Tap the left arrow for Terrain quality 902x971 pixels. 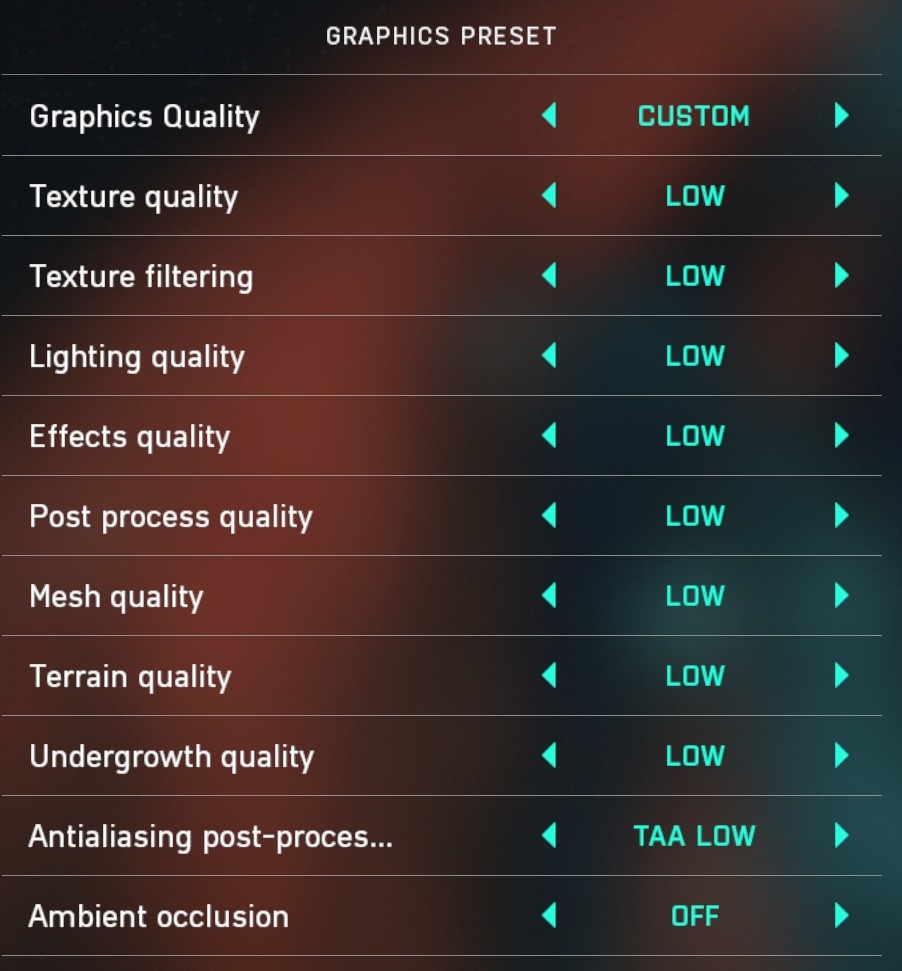coord(548,676)
